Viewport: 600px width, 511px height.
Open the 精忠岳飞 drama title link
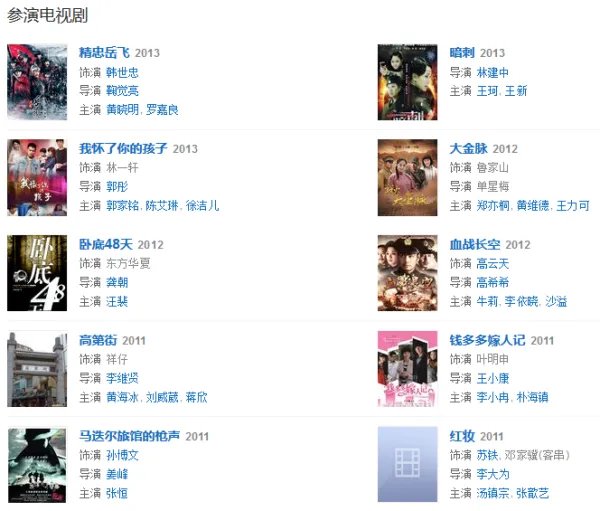pos(105,53)
